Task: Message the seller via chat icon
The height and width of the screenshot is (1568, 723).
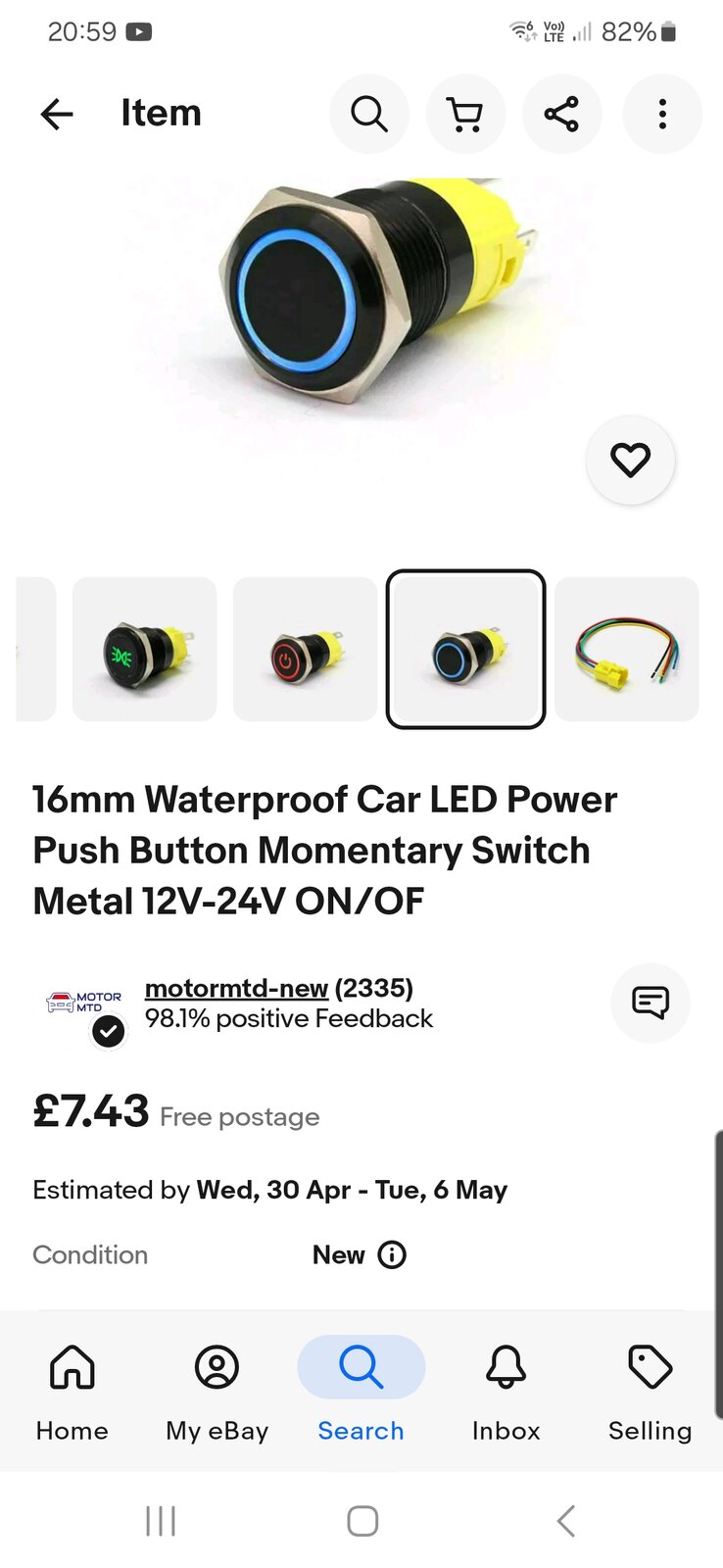Action: (651, 1003)
